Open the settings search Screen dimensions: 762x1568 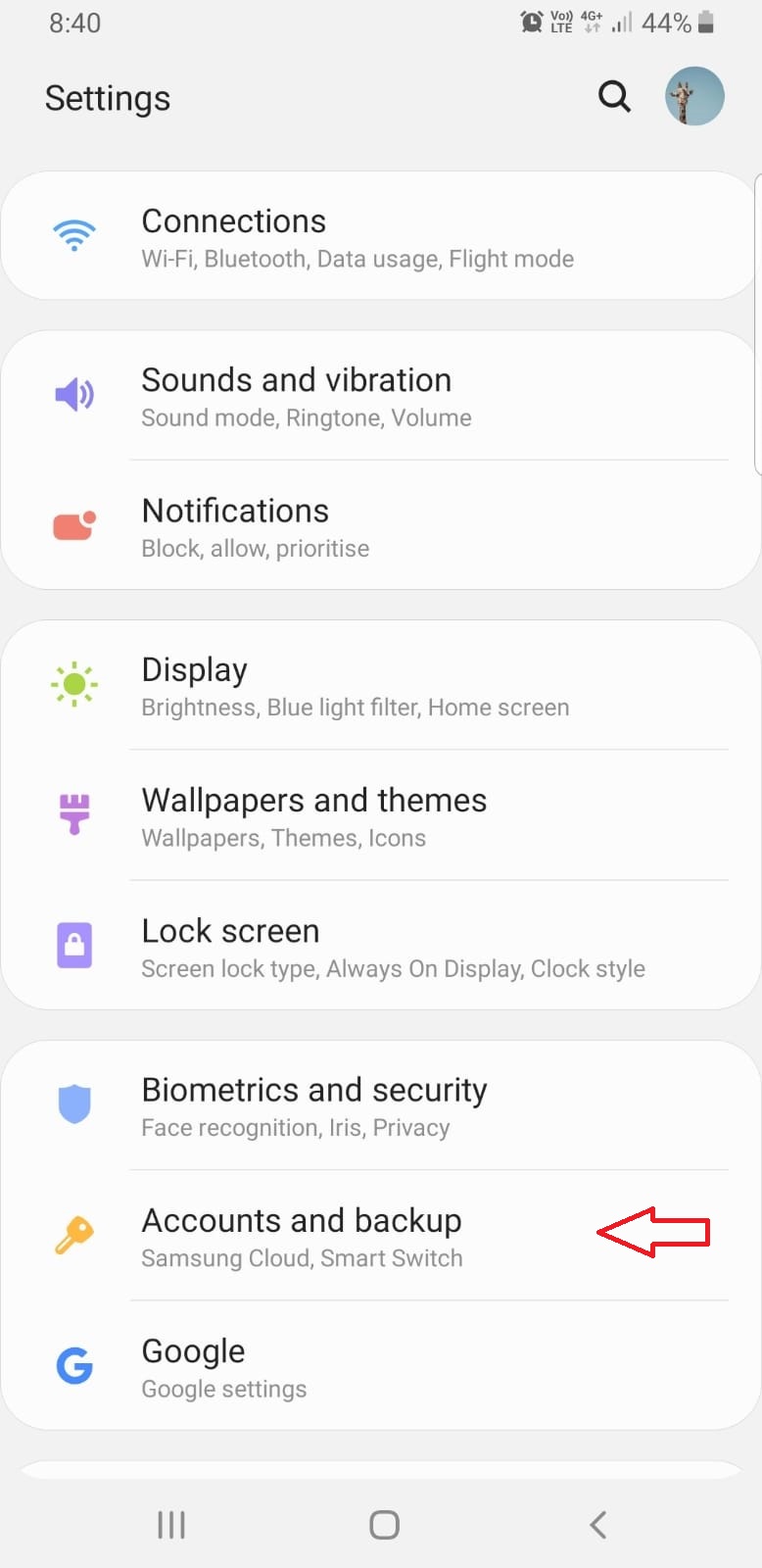coord(614,97)
